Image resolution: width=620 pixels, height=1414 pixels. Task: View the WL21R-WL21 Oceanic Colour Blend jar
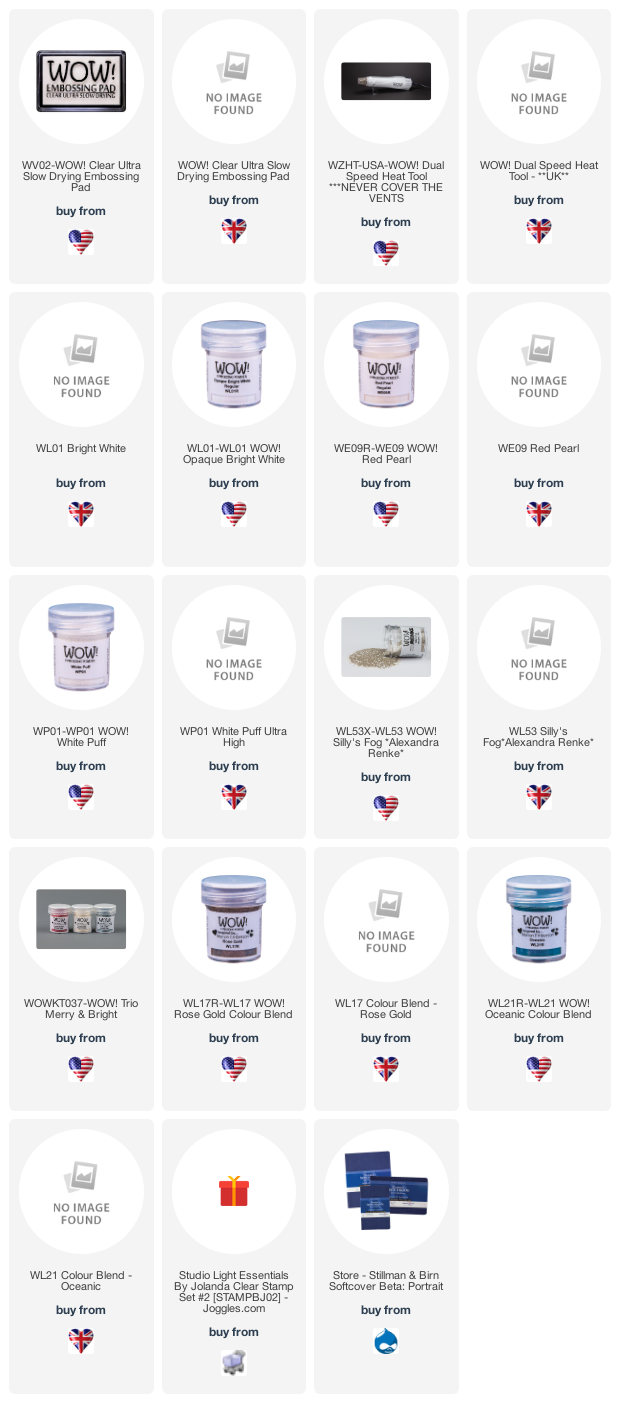(x=539, y=919)
